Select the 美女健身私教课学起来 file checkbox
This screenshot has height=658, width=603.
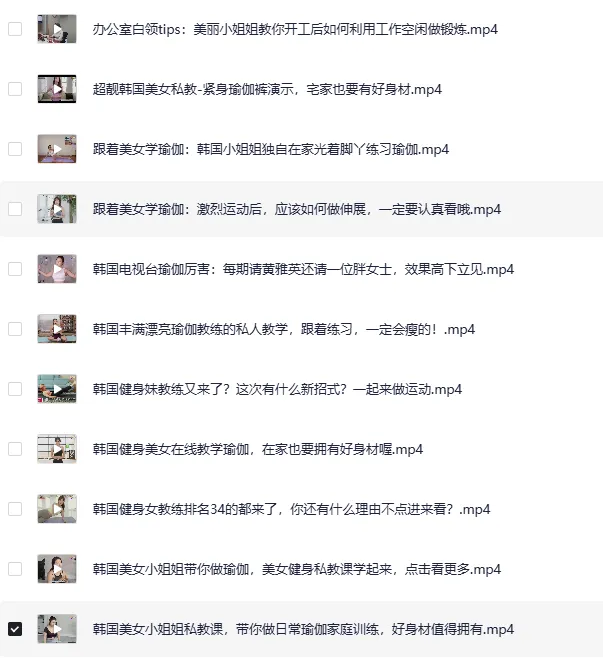tap(15, 569)
